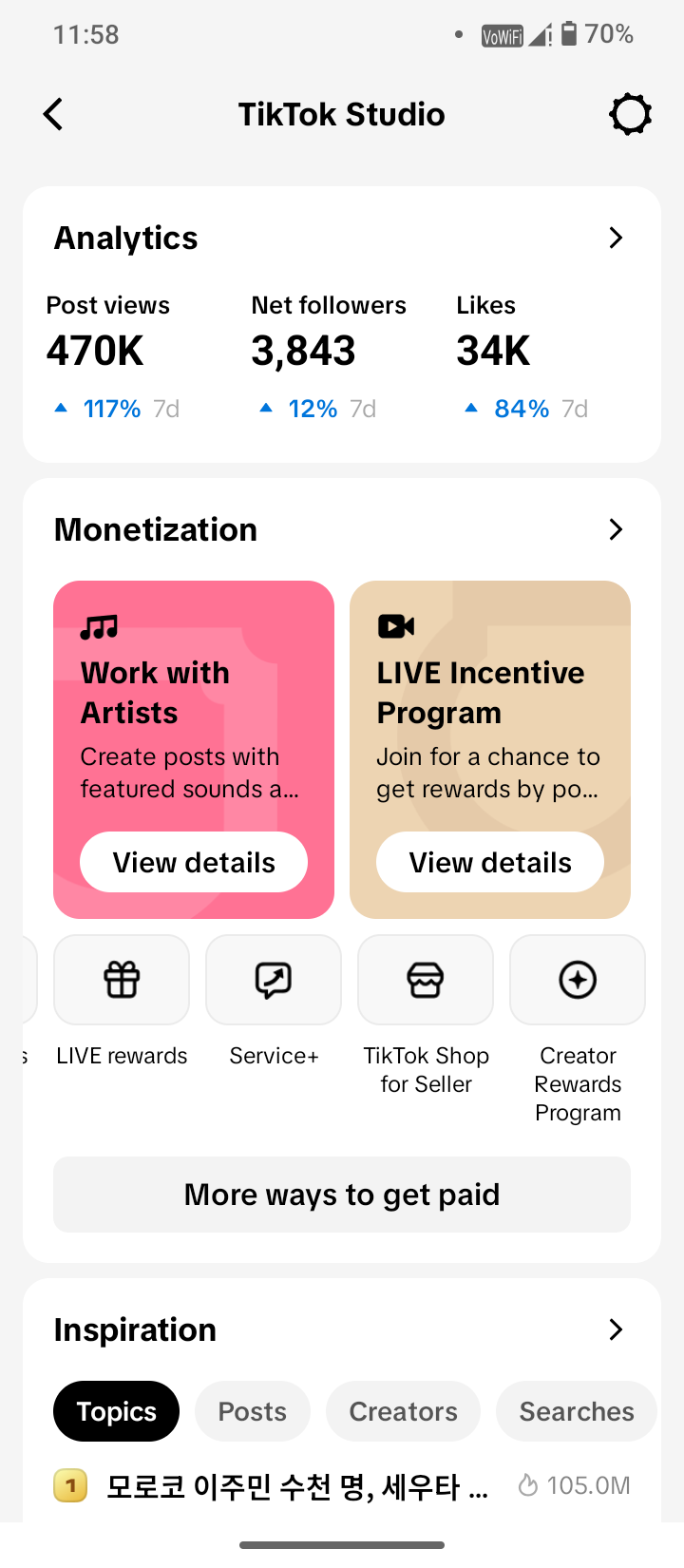The image size is (684, 1568).
Task: Switch to the Creators chip
Action: click(403, 1411)
